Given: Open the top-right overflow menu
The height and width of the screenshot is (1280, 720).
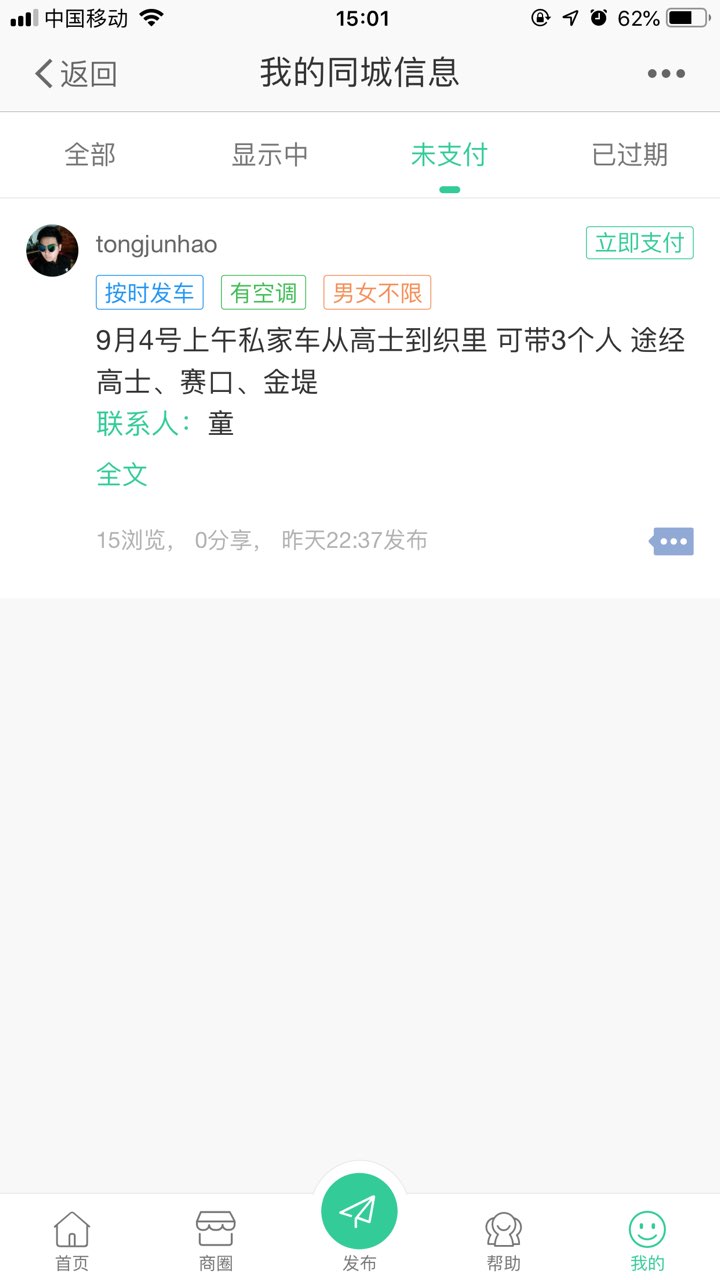Looking at the screenshot, I should coord(666,73).
